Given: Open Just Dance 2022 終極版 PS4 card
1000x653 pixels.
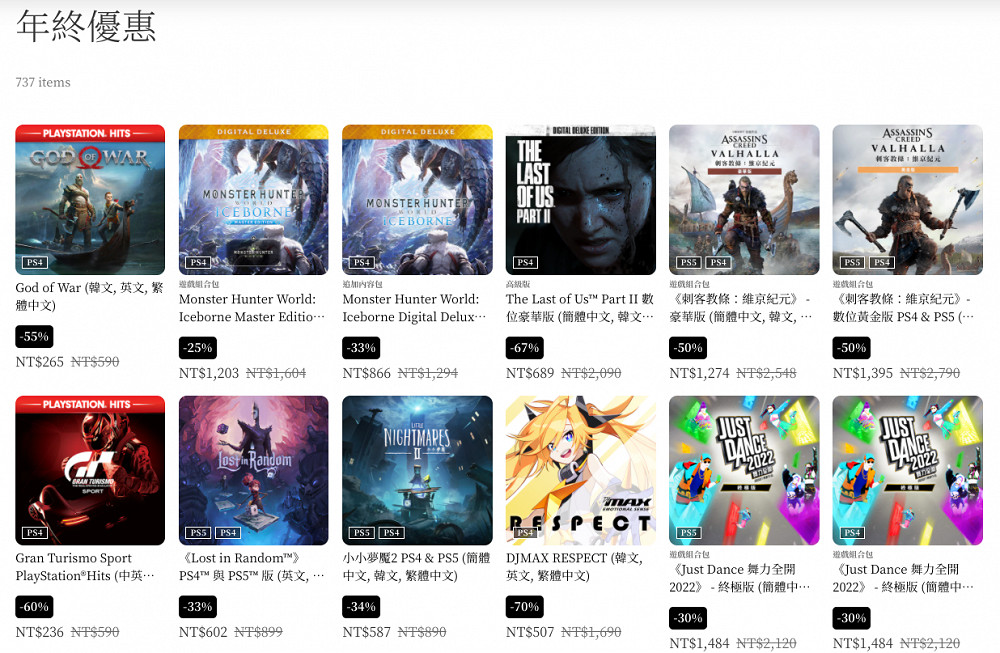Looking at the screenshot, I should [x=907, y=470].
